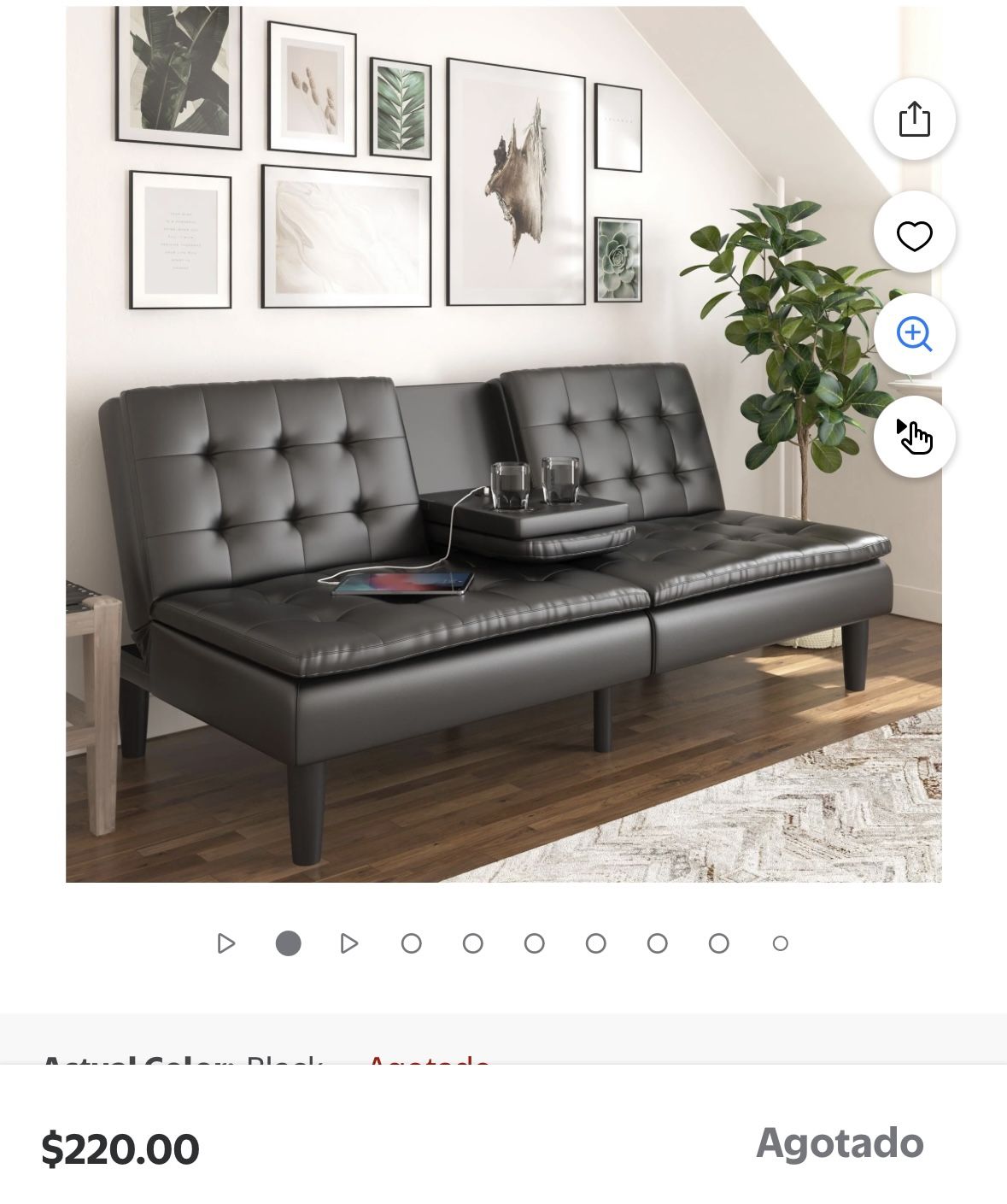Viewport: 1007px width, 1204px height.
Task: Select the second video play indicator
Action: (x=349, y=943)
